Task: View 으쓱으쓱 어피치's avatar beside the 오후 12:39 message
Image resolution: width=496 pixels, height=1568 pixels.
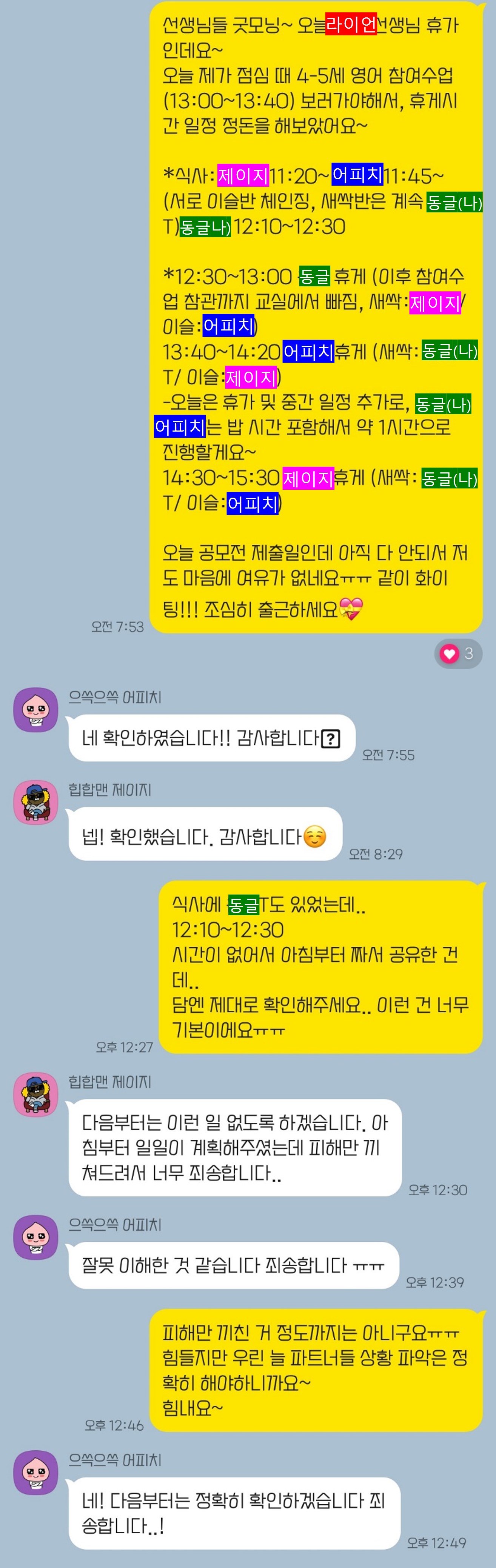Action: click(x=36, y=1237)
